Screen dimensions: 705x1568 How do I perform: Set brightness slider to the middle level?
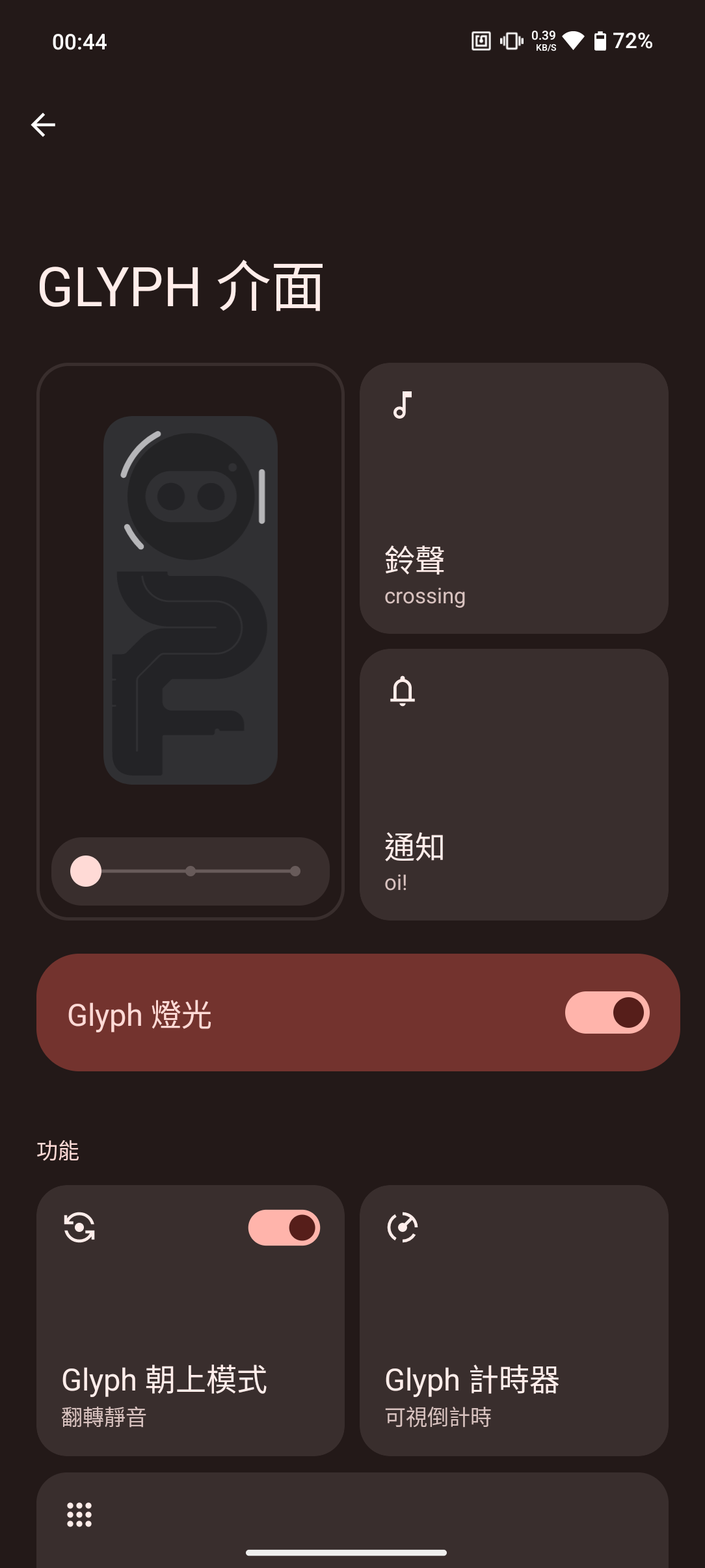(x=191, y=871)
